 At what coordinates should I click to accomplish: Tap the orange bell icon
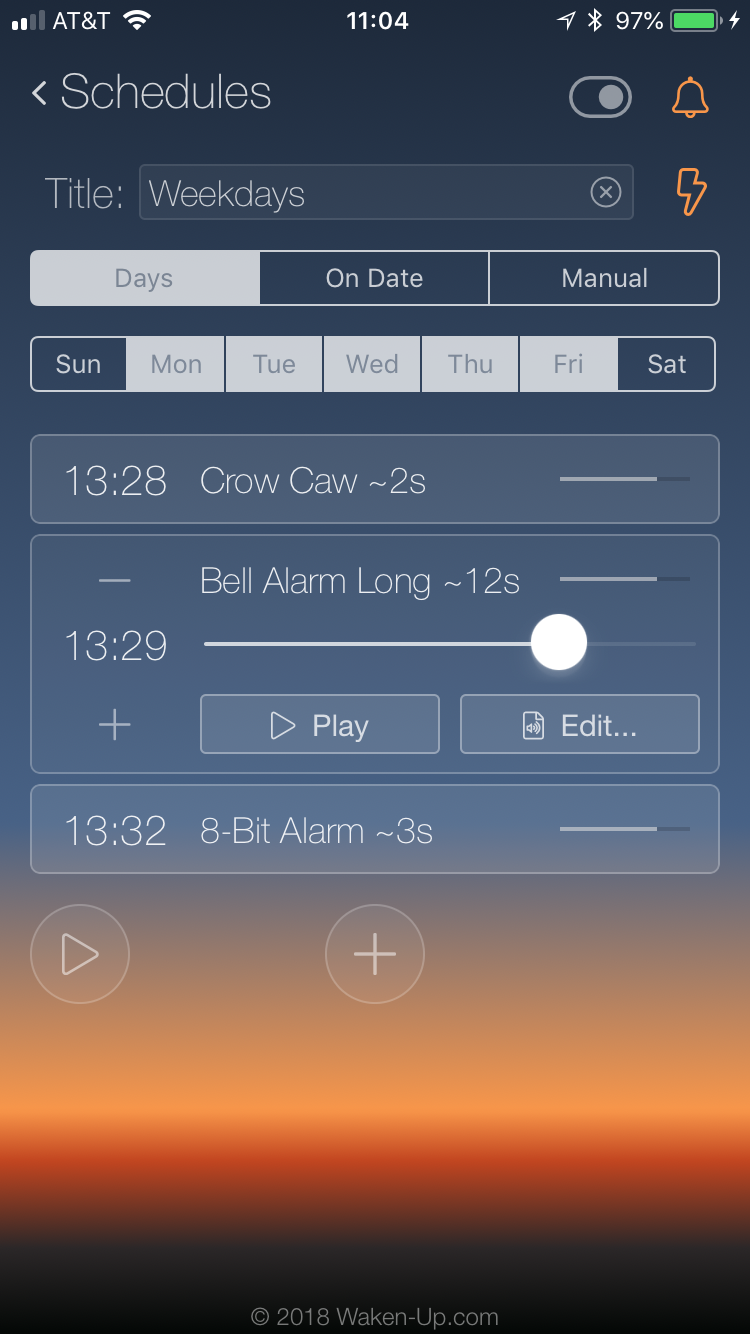tap(690, 97)
